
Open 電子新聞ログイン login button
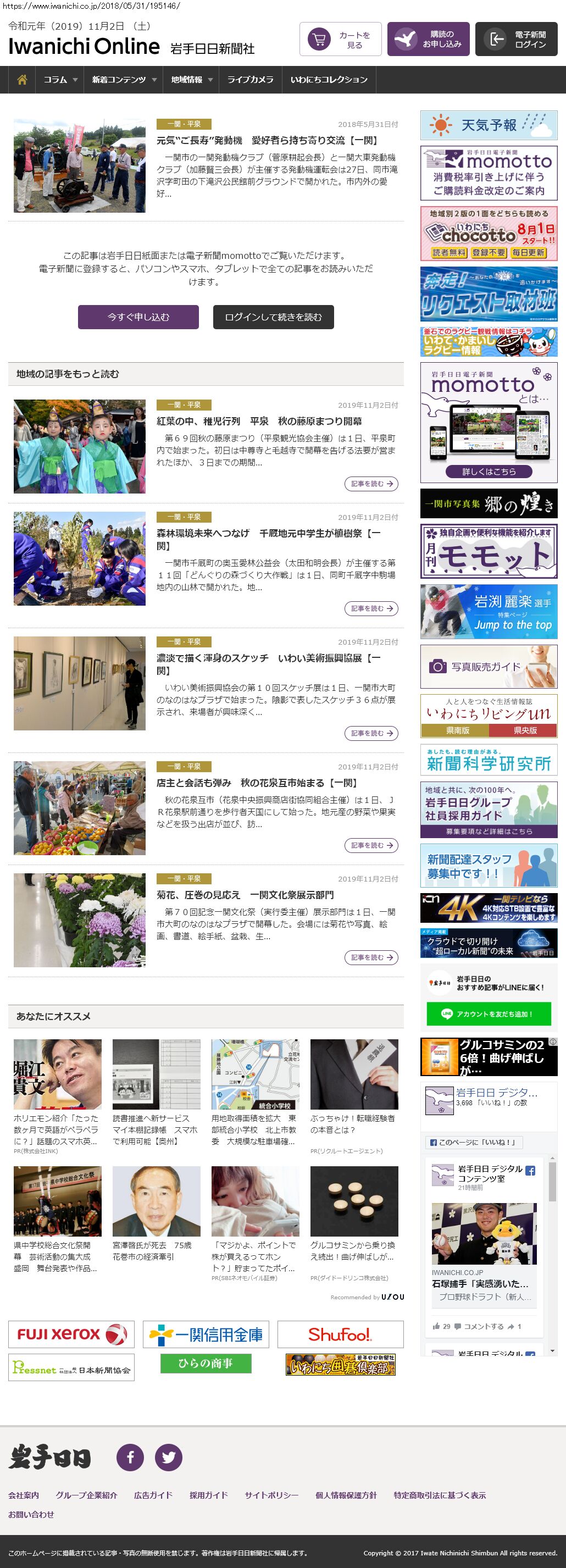pyautogui.click(x=516, y=40)
